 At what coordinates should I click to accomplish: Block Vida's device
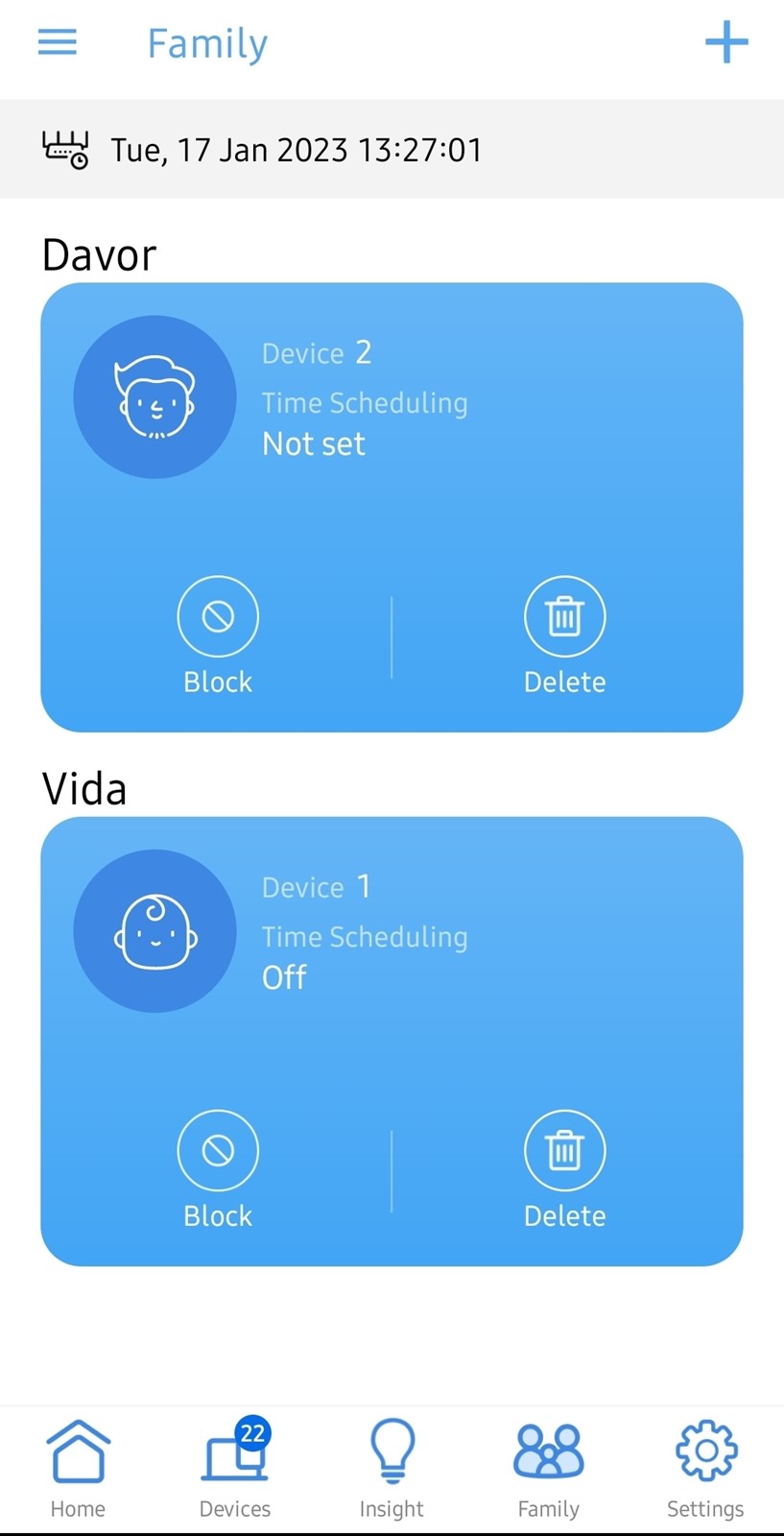tap(218, 1169)
